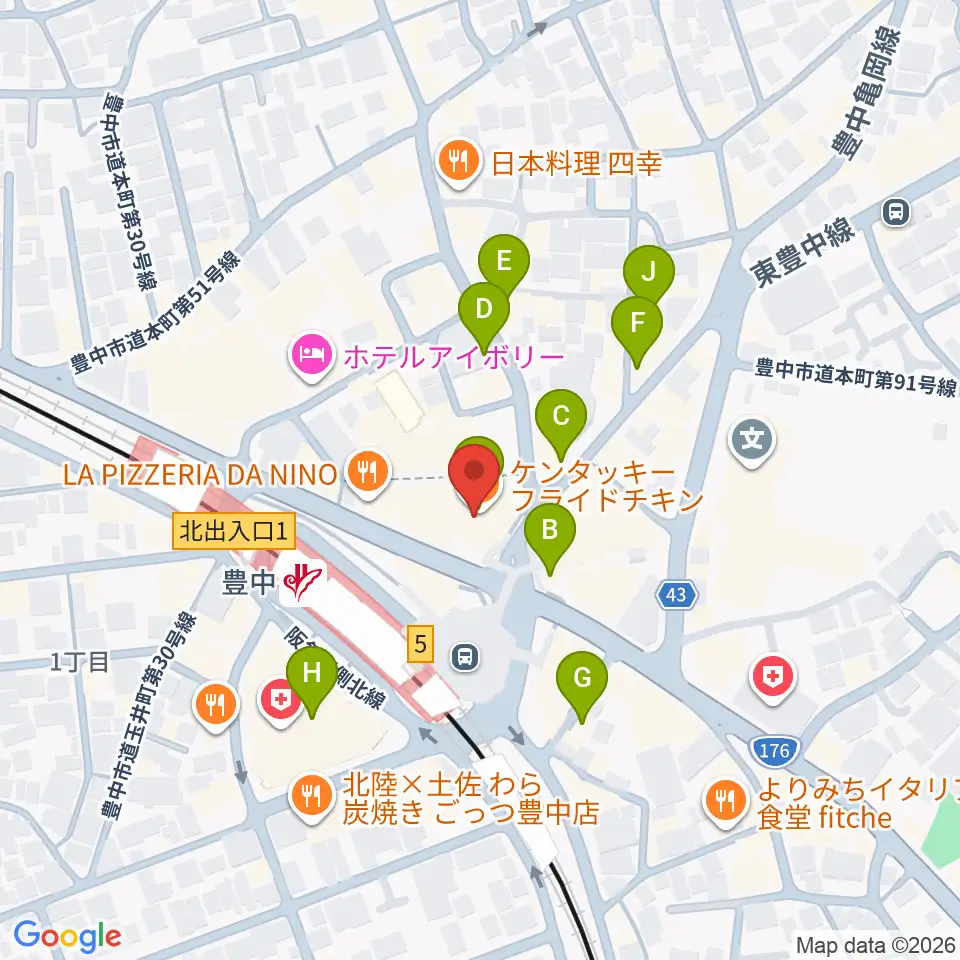
Task: Tap the 豊中 station icon
Action: click(x=303, y=583)
